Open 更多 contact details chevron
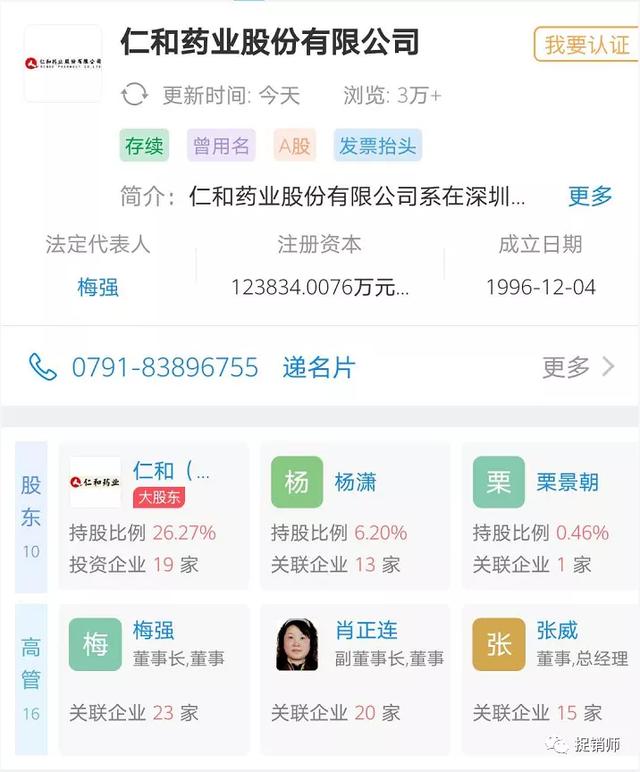This screenshot has width=640, height=772. [x=579, y=367]
